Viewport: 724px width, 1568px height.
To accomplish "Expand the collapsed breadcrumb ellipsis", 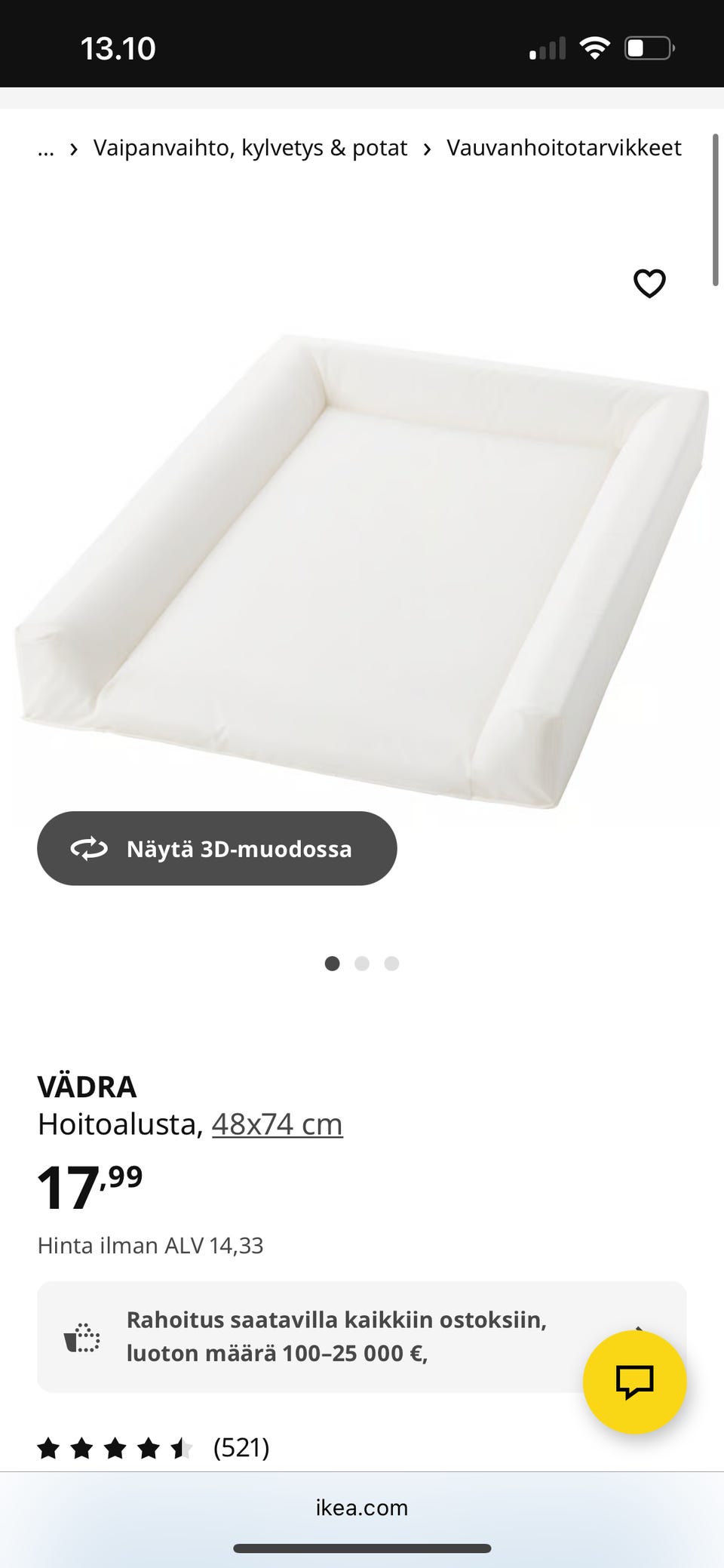I will tap(46, 148).
